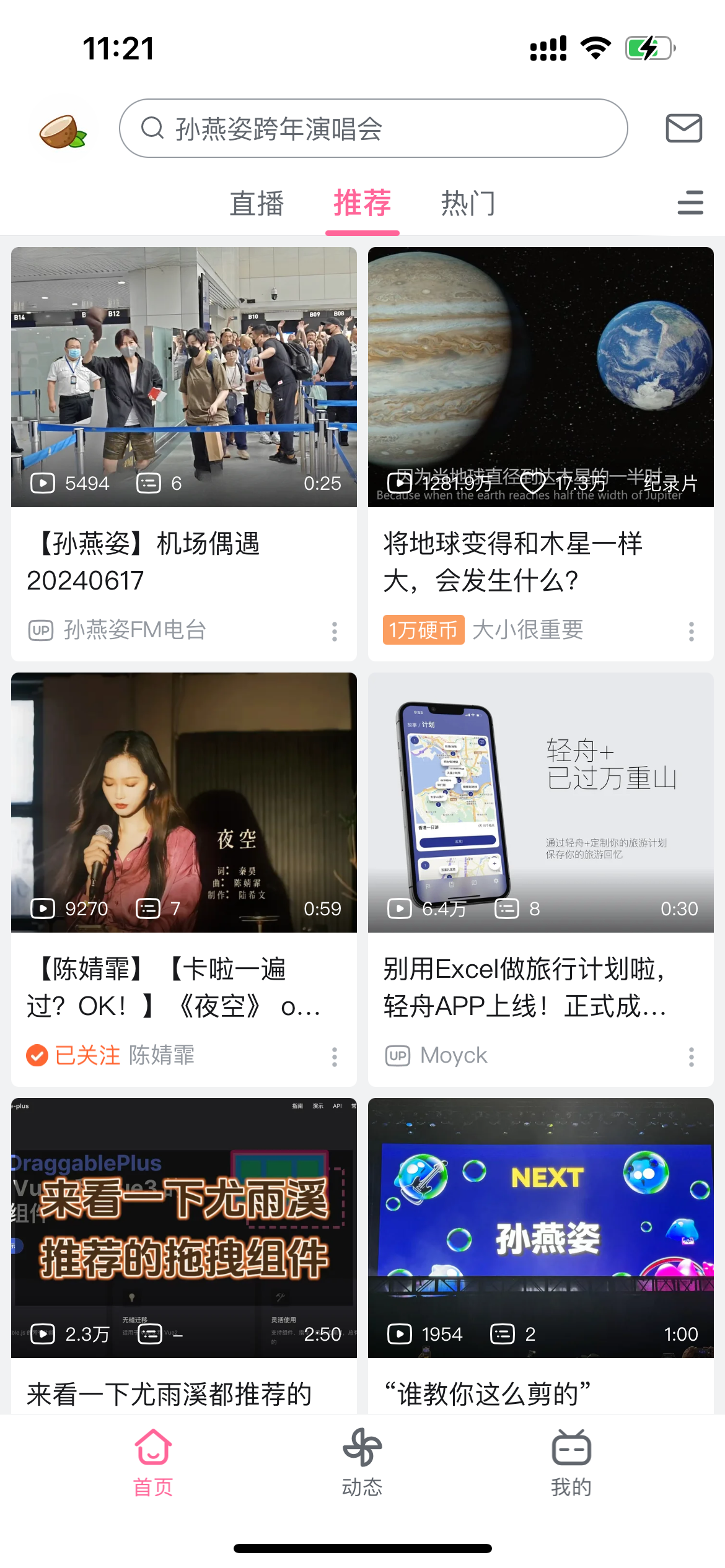This screenshot has width=725, height=1568.
Task: Select the 推荐 tab
Action: [x=362, y=204]
